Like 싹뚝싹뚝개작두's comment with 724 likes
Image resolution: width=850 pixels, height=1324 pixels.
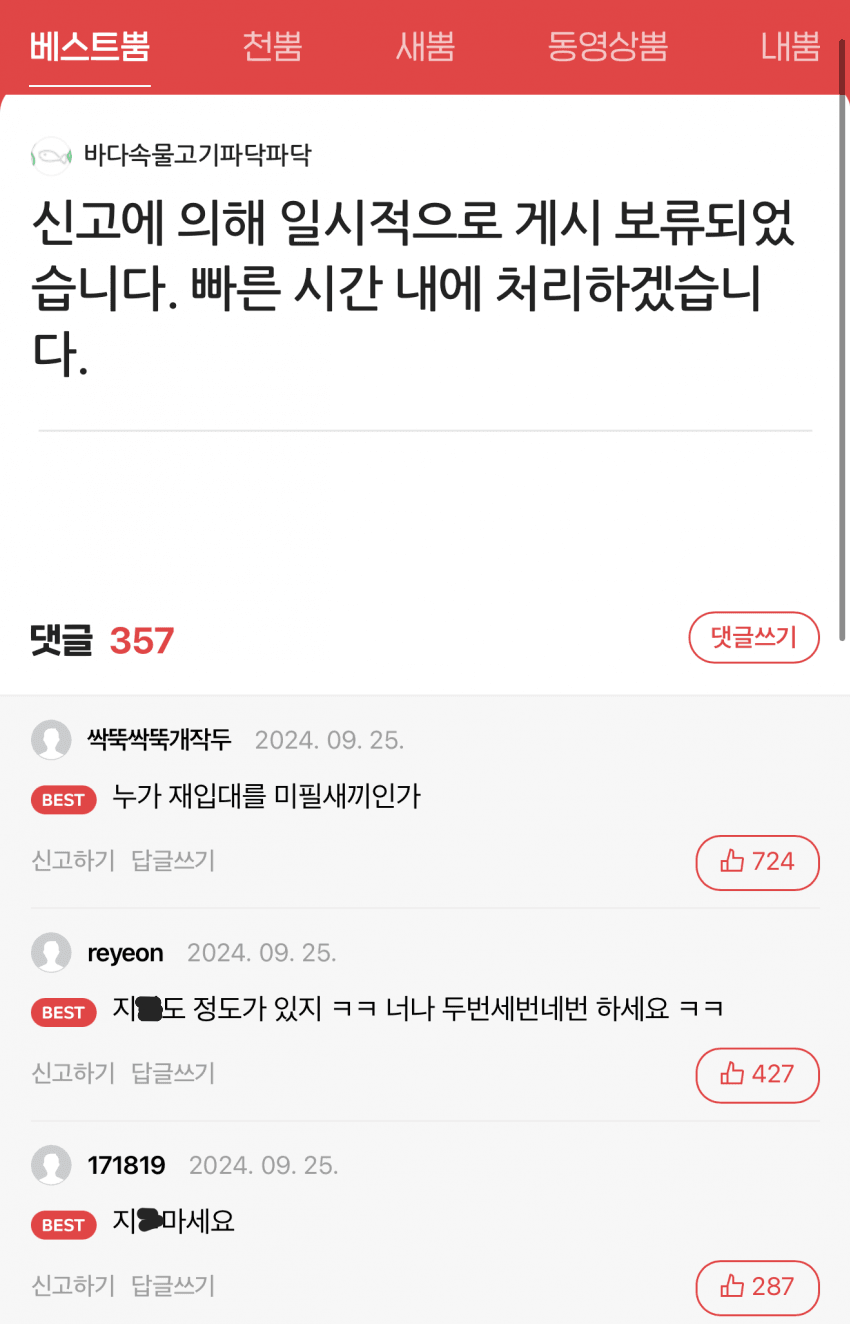[x=757, y=862]
